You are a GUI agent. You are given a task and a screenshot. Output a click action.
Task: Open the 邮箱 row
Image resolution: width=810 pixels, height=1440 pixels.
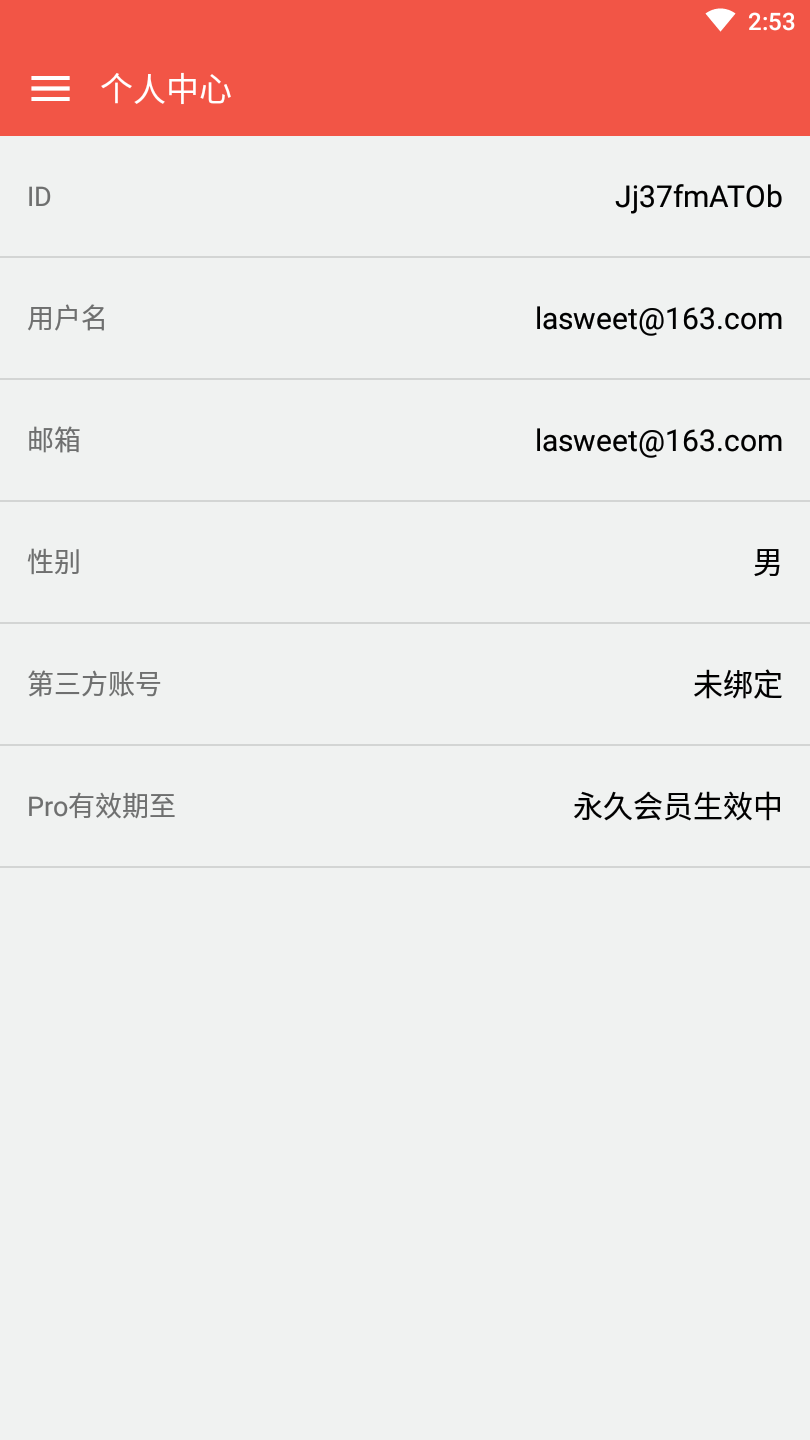coord(405,441)
